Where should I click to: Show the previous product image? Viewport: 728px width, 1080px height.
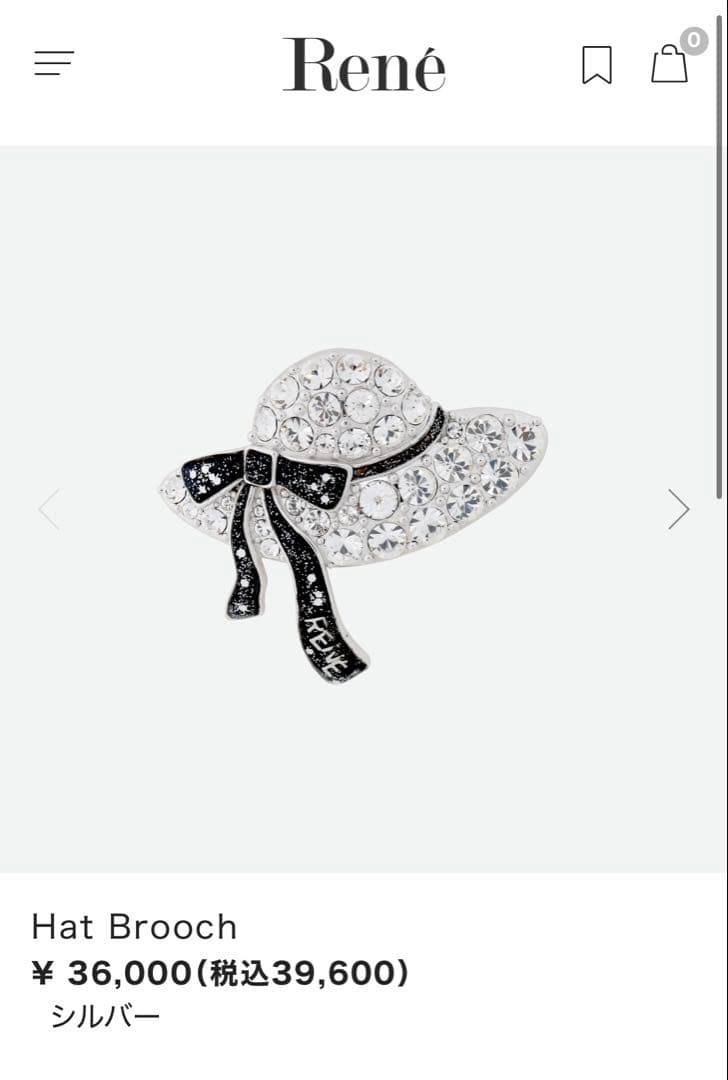48,509
